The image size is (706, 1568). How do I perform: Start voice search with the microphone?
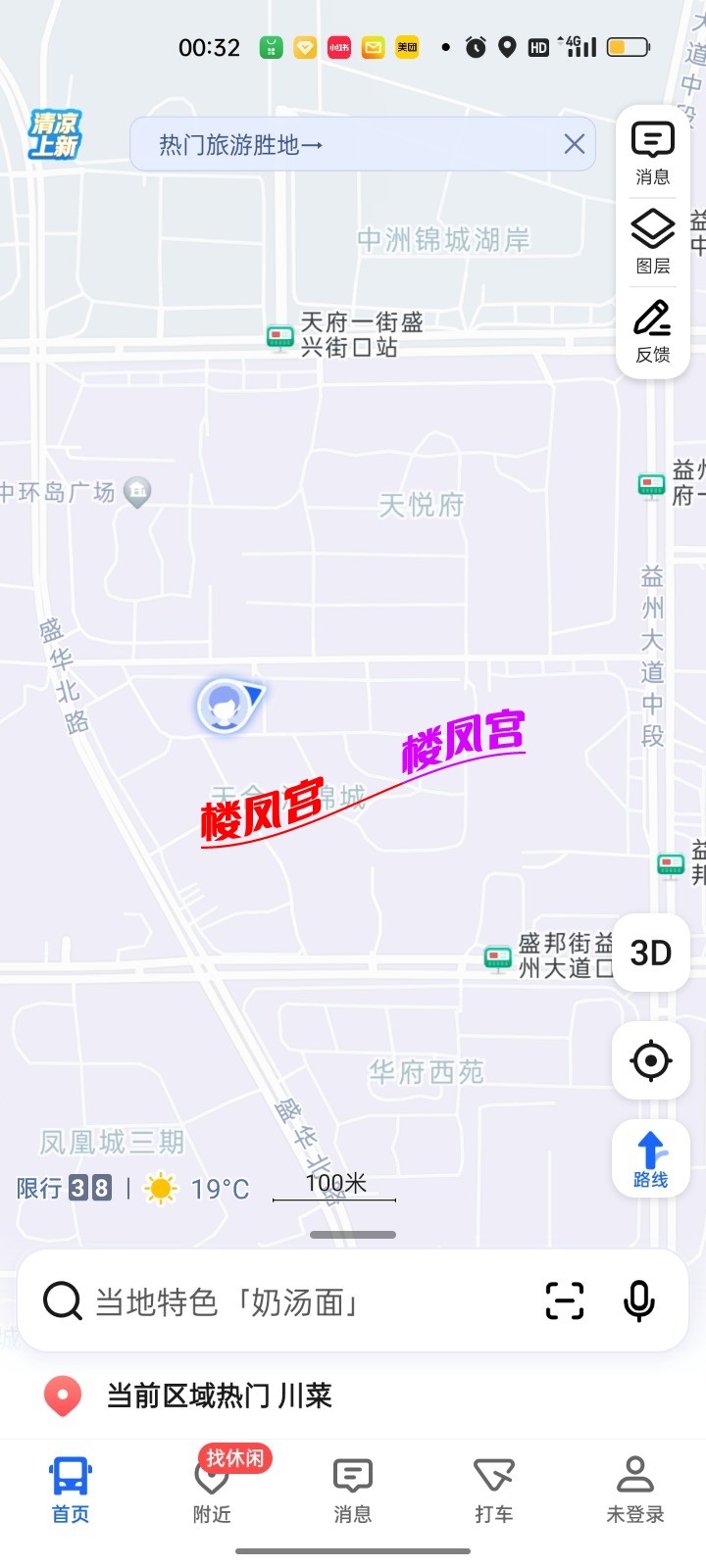tap(639, 1301)
